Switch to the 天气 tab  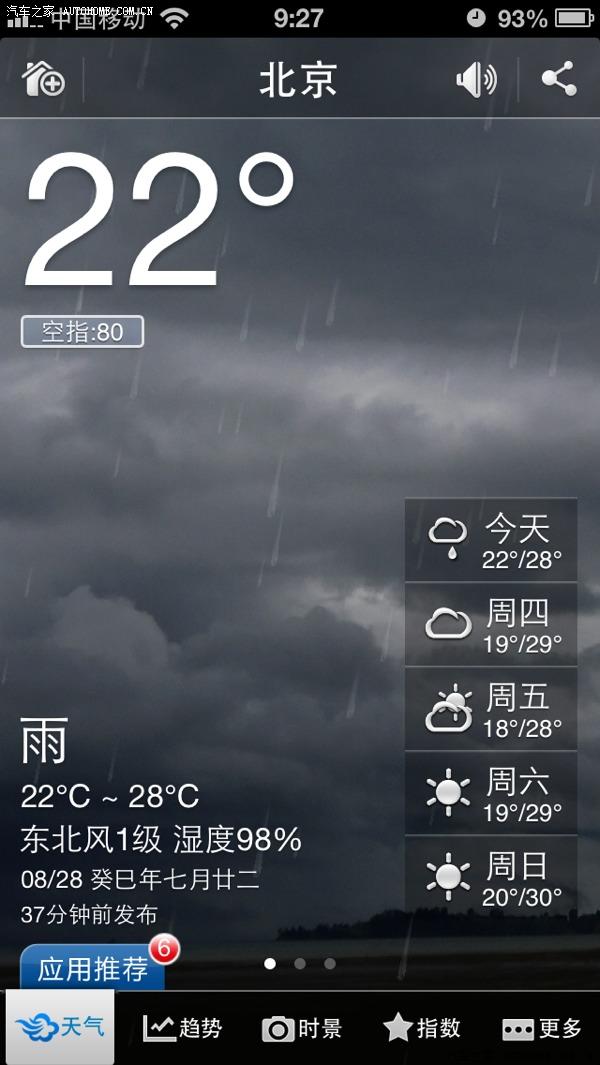coord(60,1028)
